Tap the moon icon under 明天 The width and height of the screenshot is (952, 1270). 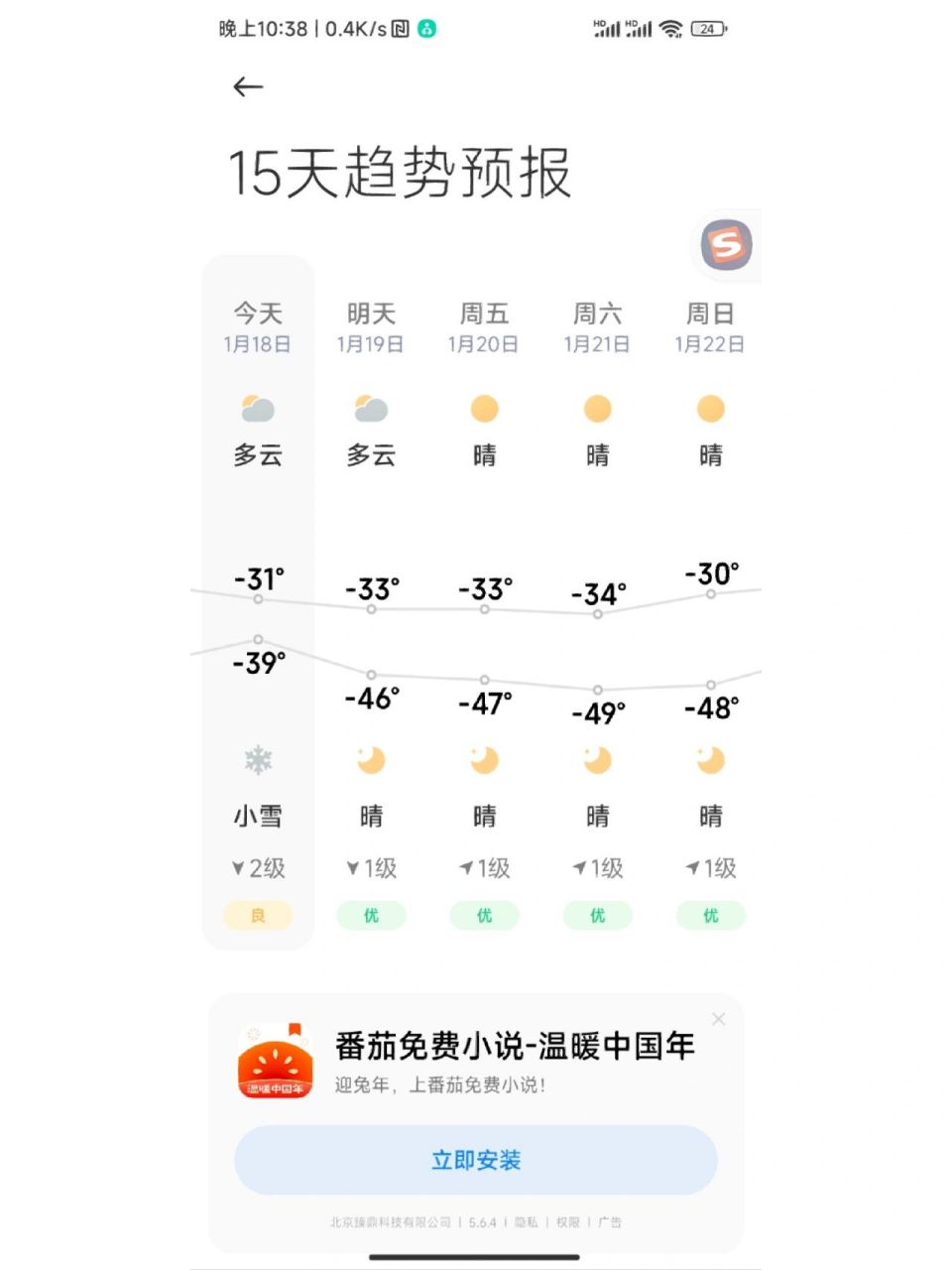[371, 760]
